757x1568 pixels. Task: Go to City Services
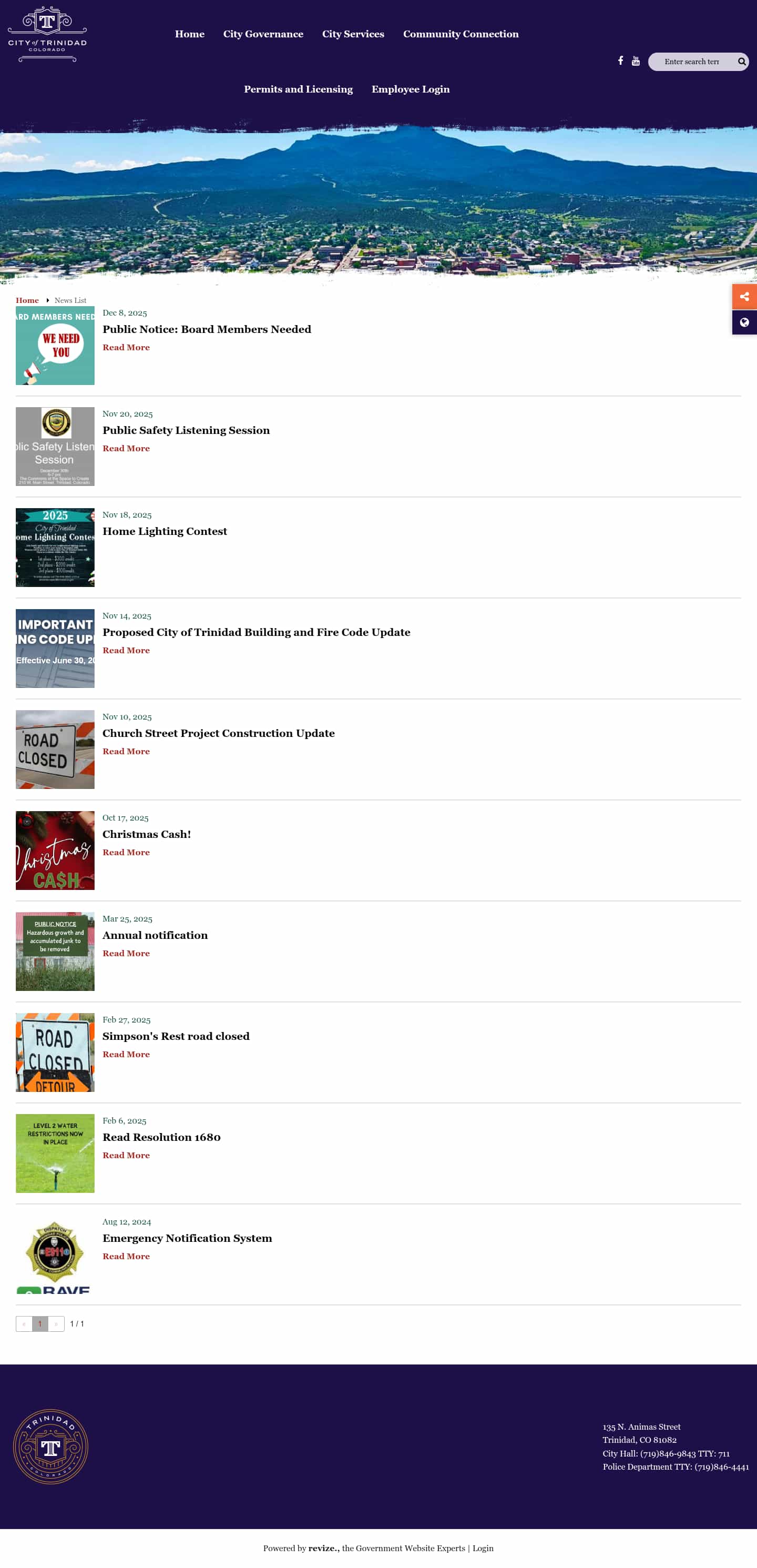pyautogui.click(x=353, y=34)
